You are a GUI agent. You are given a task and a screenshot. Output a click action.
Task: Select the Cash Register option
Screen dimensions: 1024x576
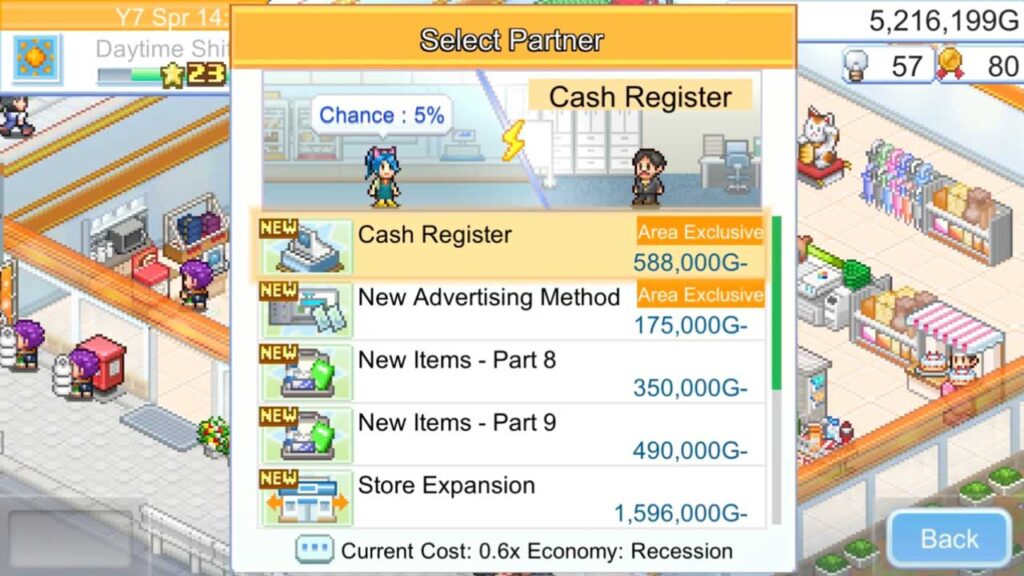(x=510, y=247)
